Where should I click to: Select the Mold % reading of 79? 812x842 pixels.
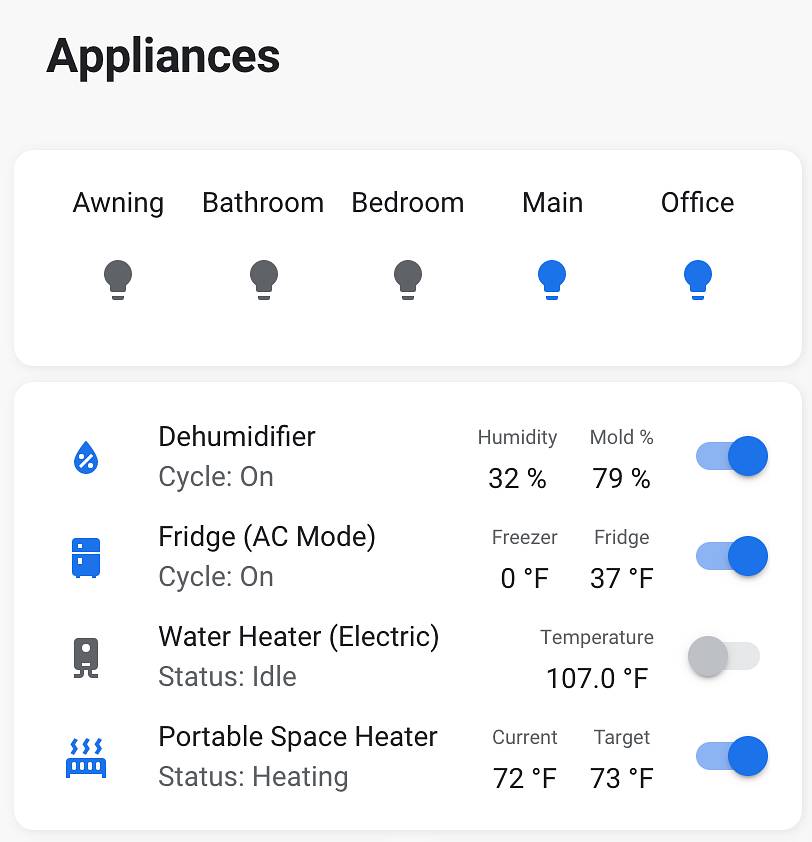point(621,478)
